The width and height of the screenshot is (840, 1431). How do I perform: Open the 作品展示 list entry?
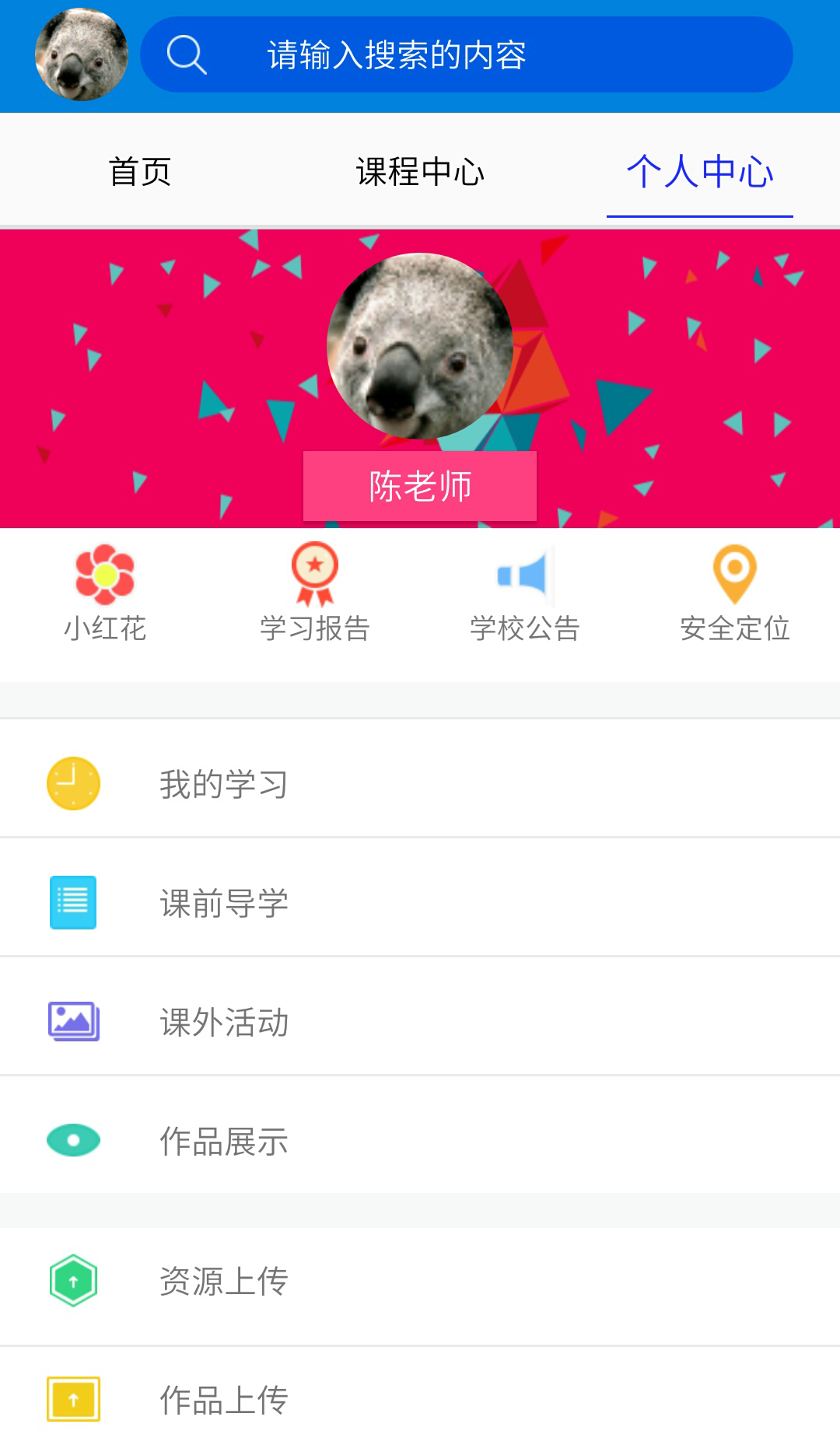(223, 1140)
